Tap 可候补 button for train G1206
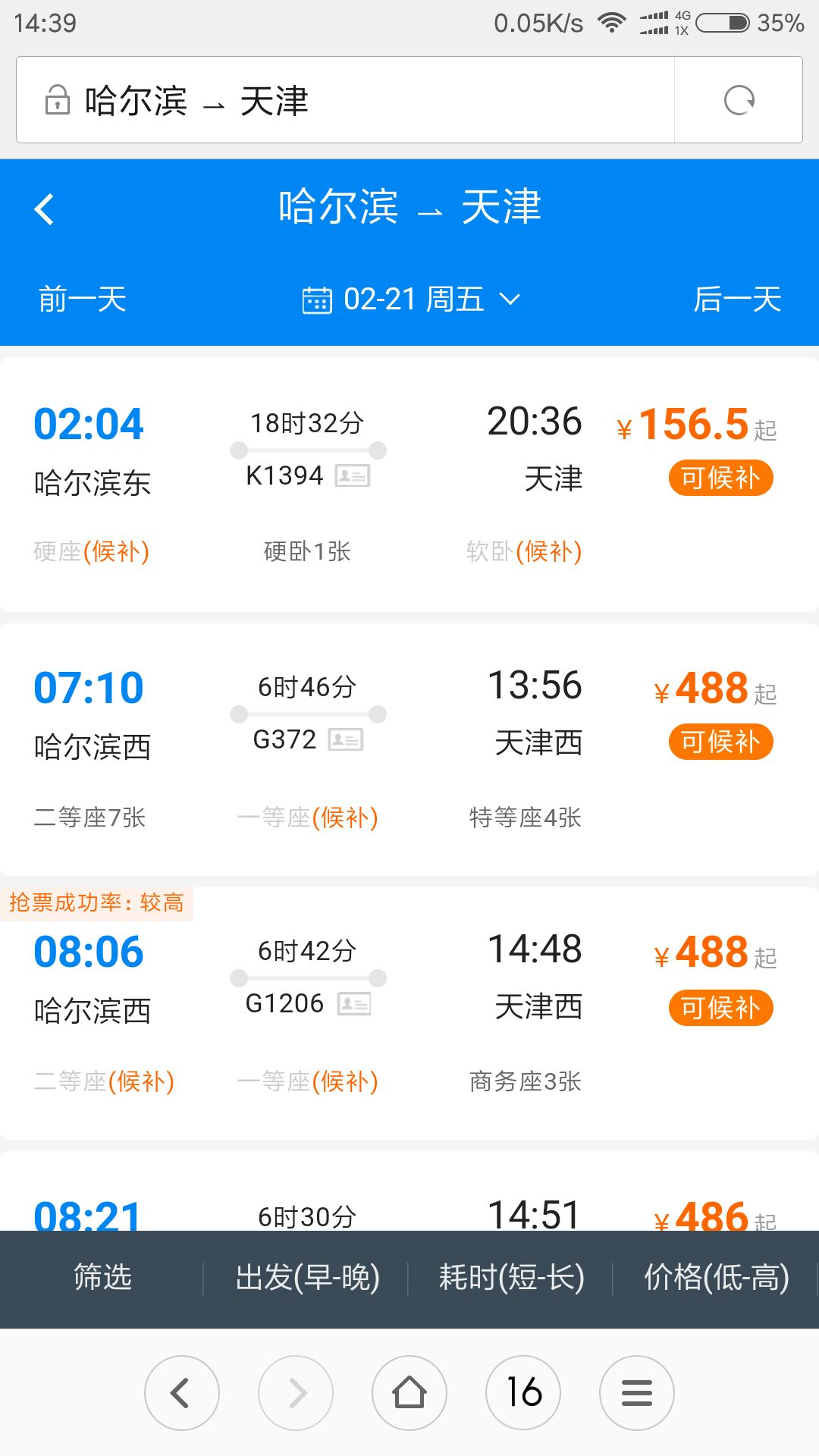819x1456 pixels. coord(720,1008)
